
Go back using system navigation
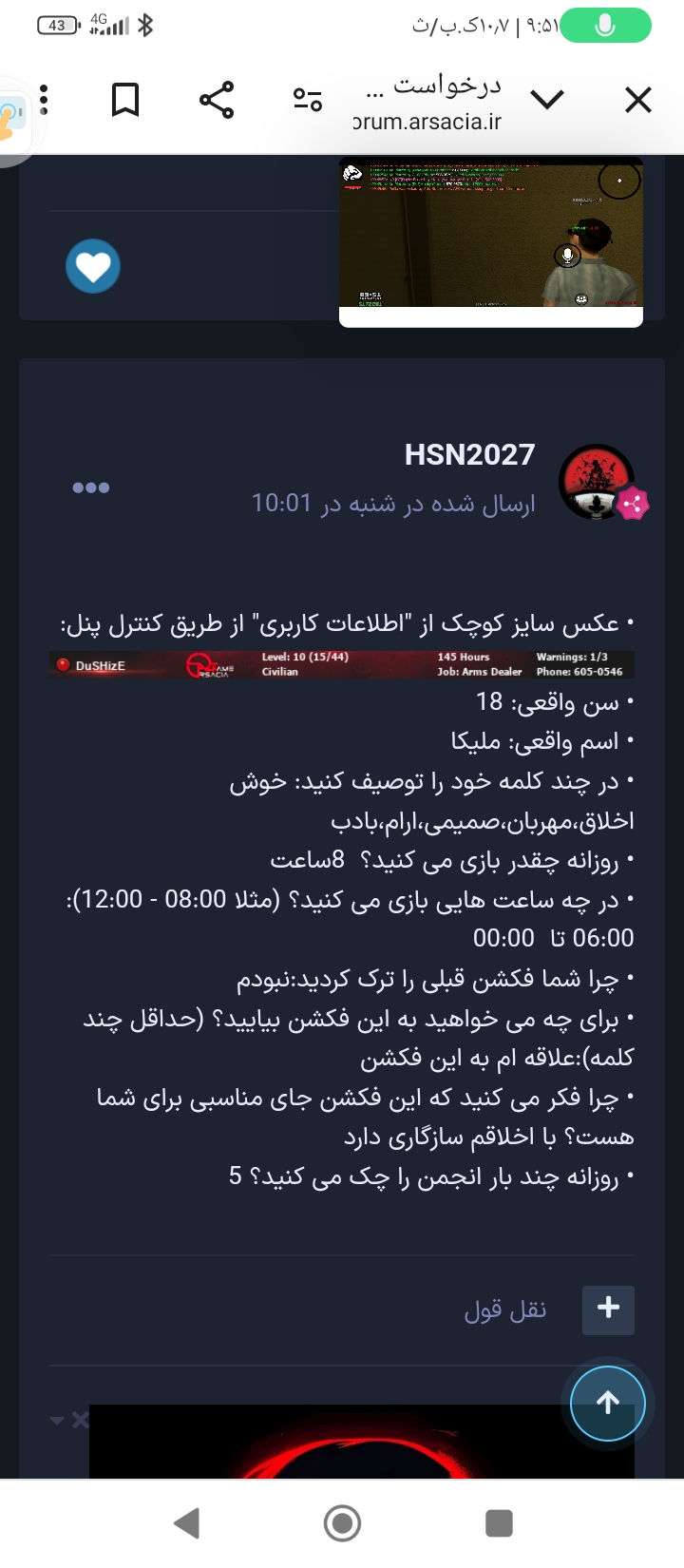click(187, 1523)
